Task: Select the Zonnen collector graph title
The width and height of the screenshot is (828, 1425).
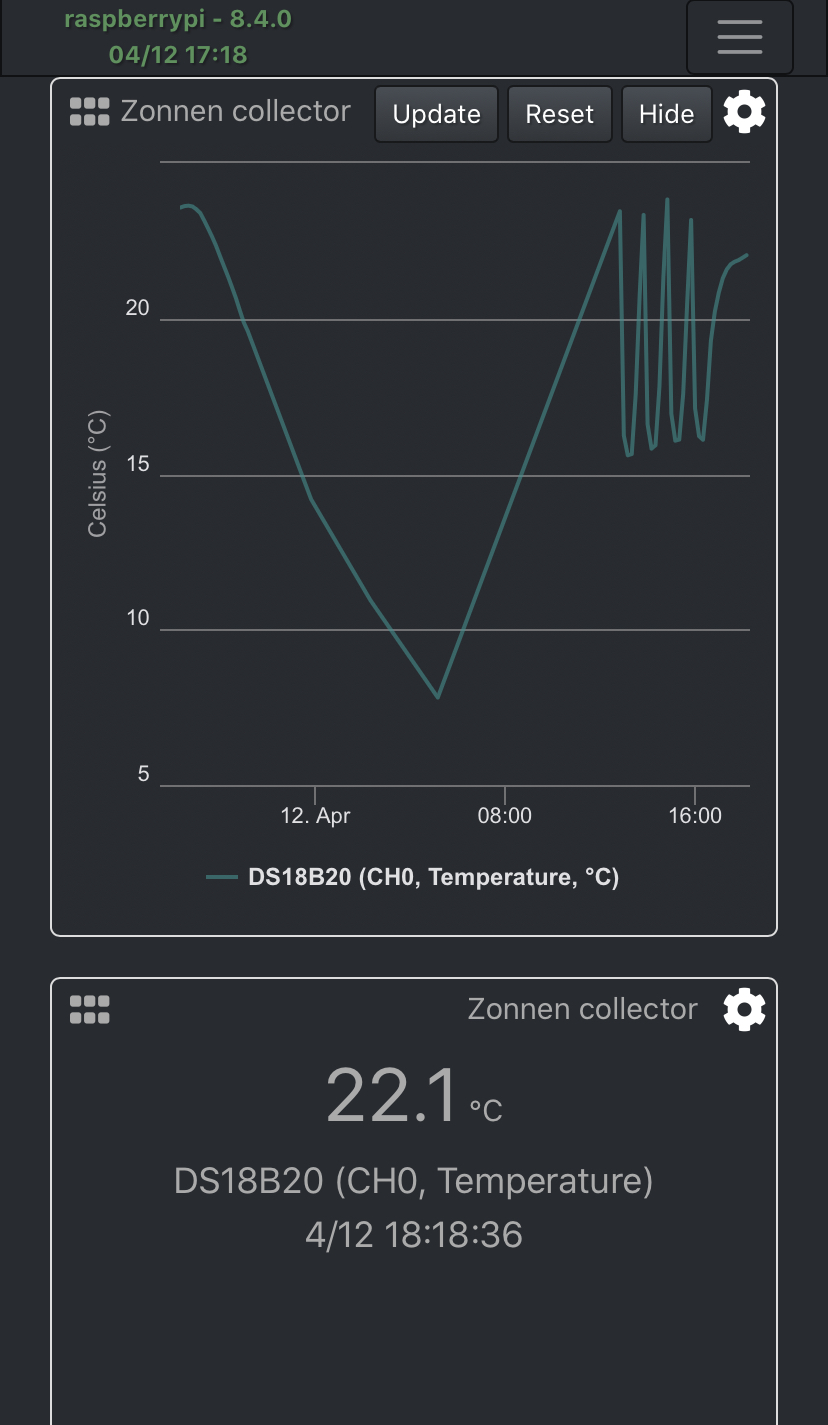Action: (235, 111)
